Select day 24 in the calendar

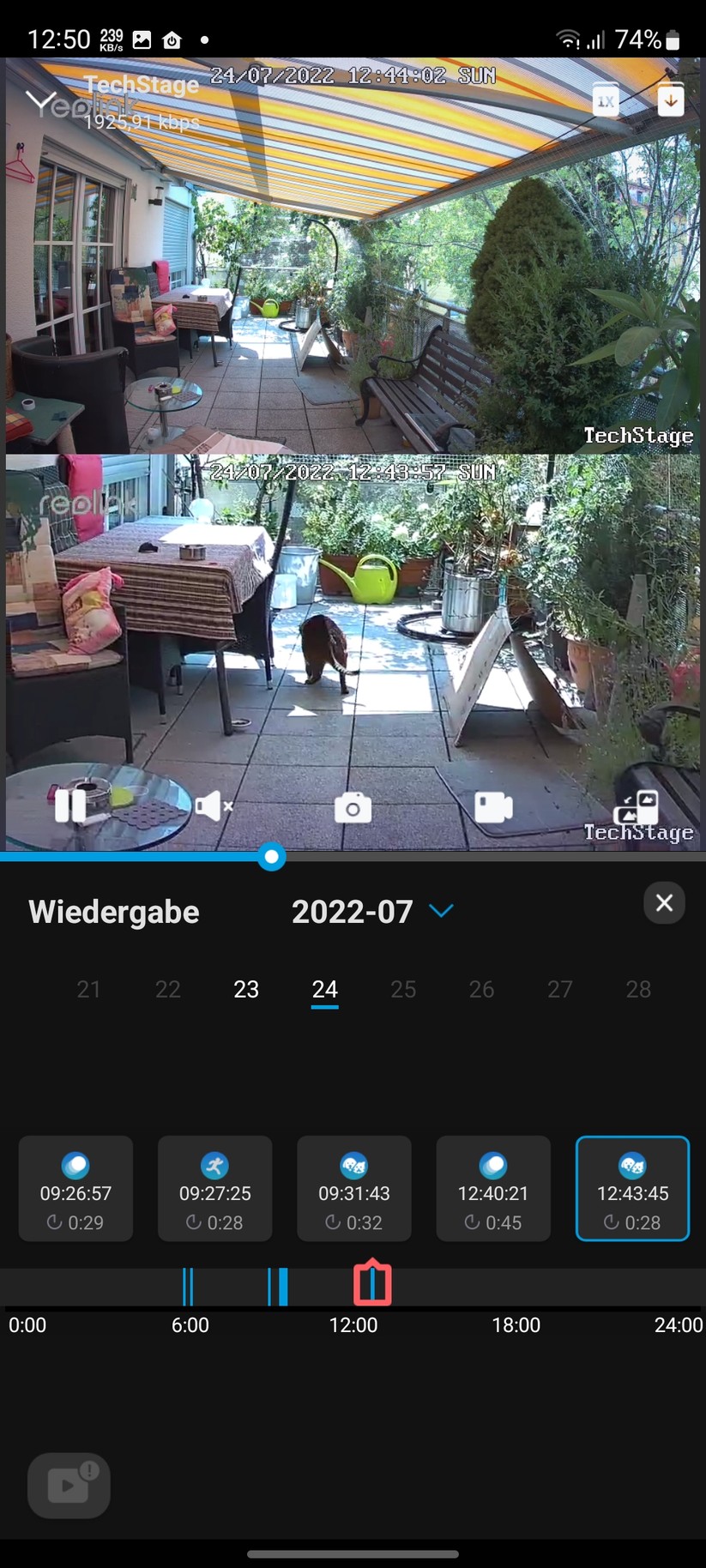click(324, 989)
